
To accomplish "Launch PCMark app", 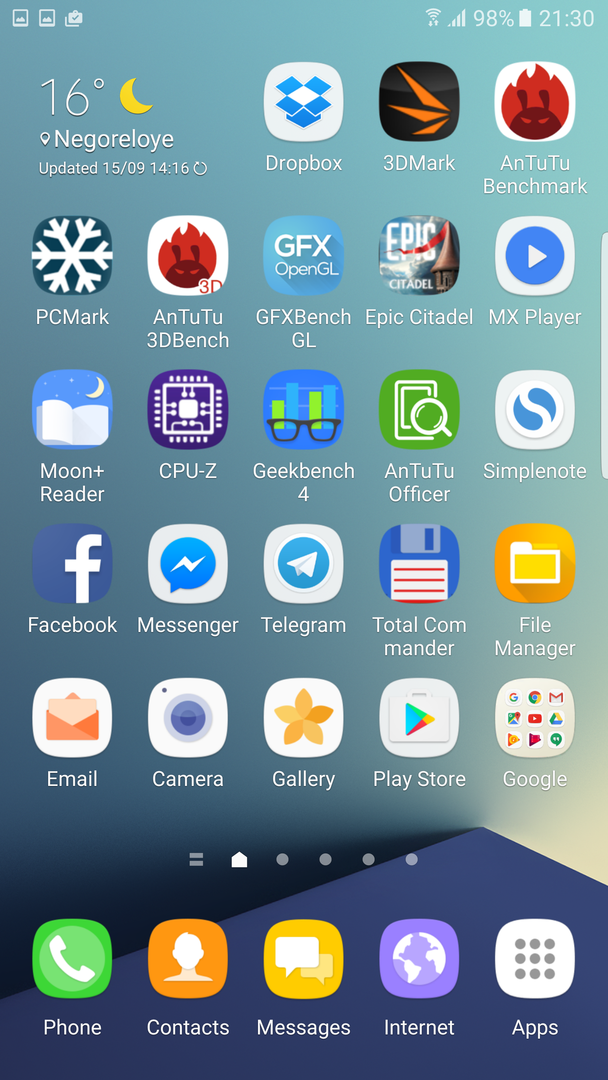I will (x=72, y=256).
